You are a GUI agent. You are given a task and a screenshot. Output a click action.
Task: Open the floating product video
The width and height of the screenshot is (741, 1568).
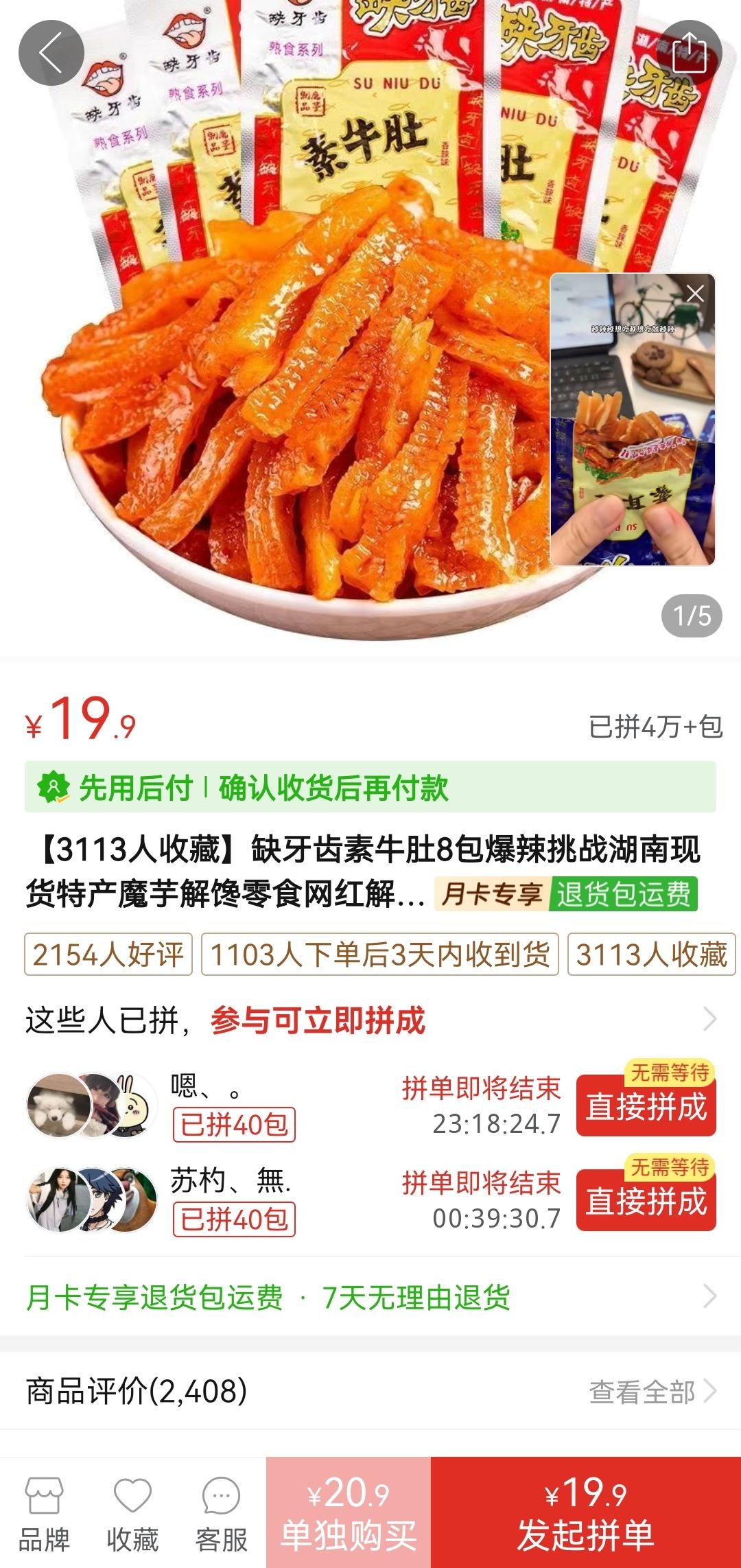[x=631, y=432]
